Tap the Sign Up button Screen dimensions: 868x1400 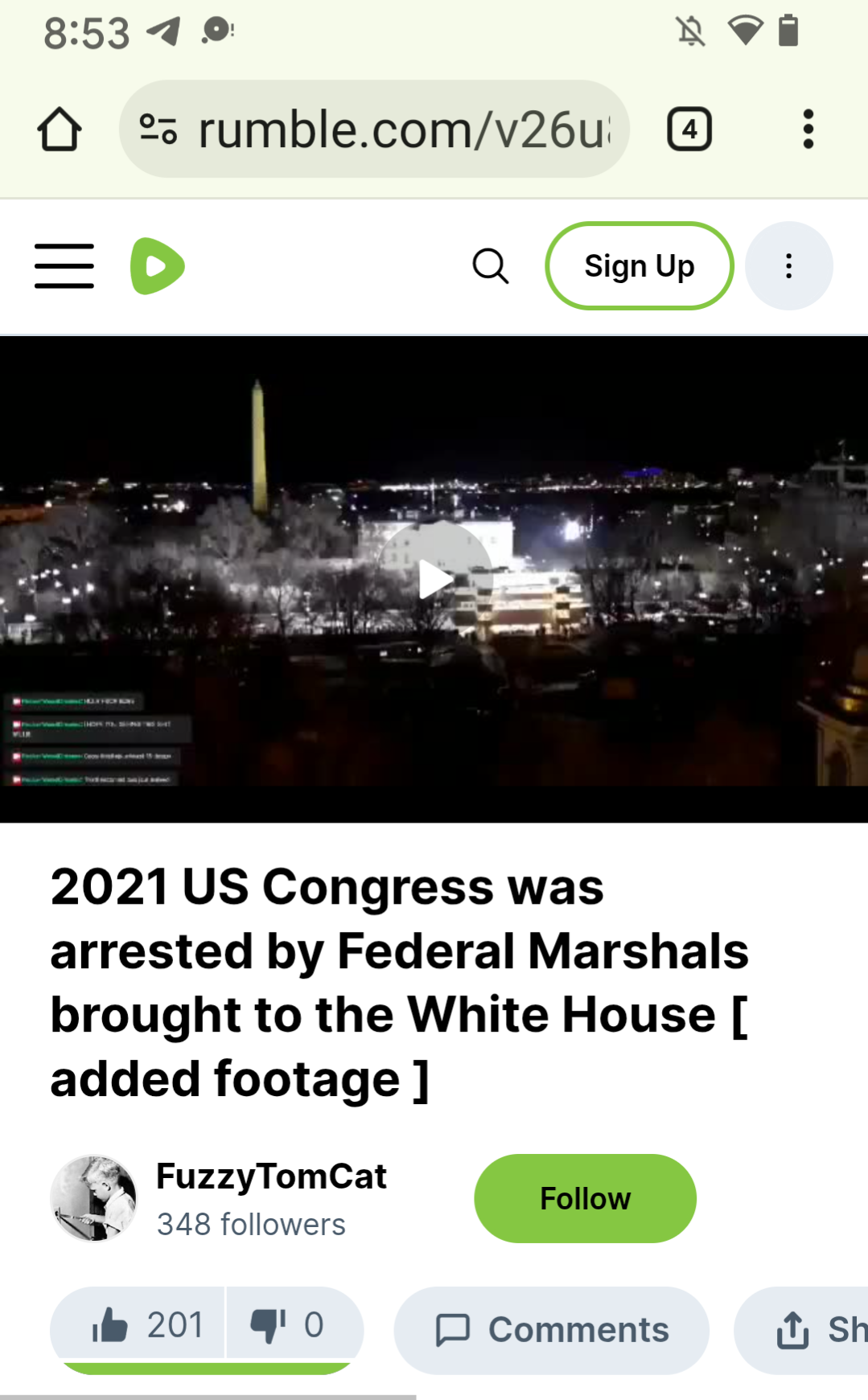click(x=639, y=266)
